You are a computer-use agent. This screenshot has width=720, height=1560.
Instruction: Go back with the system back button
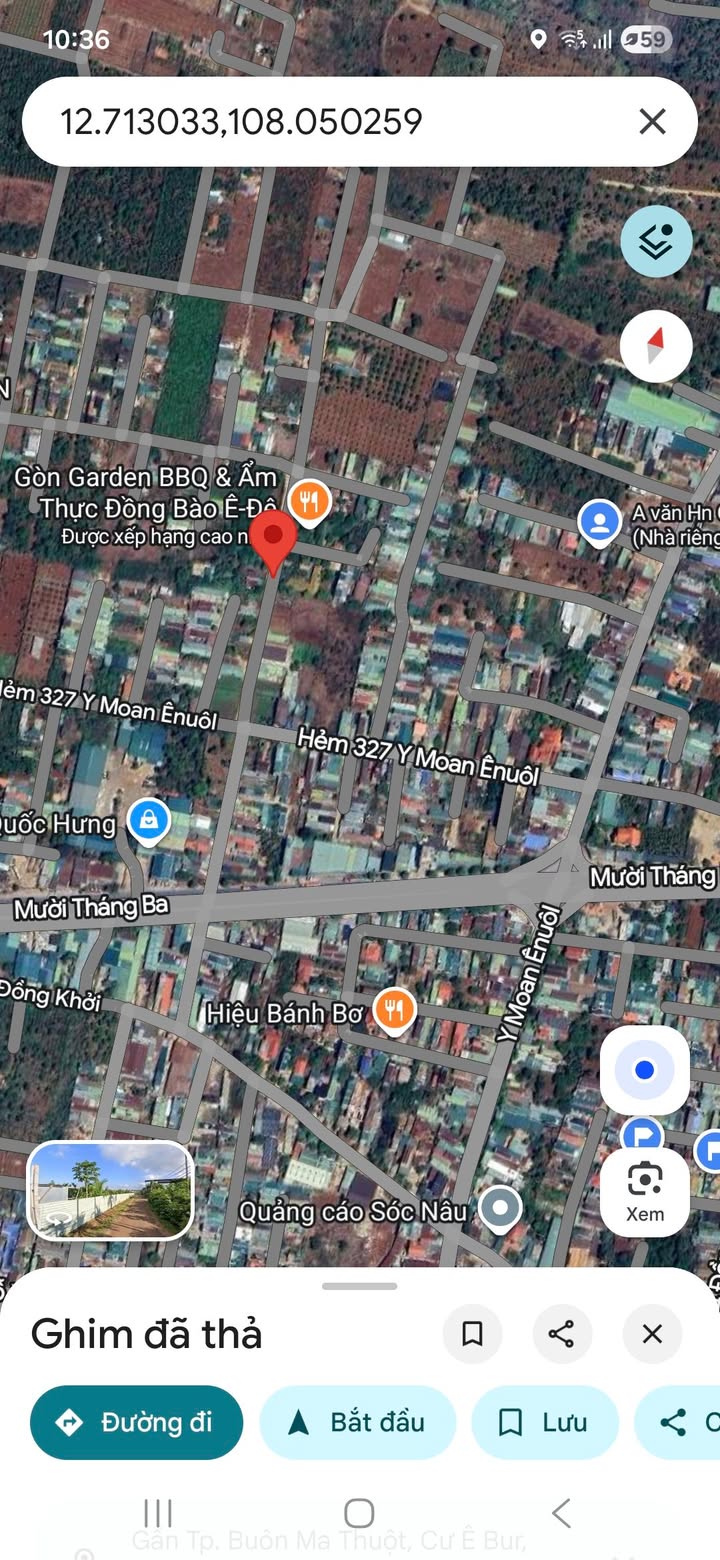coord(562,1512)
